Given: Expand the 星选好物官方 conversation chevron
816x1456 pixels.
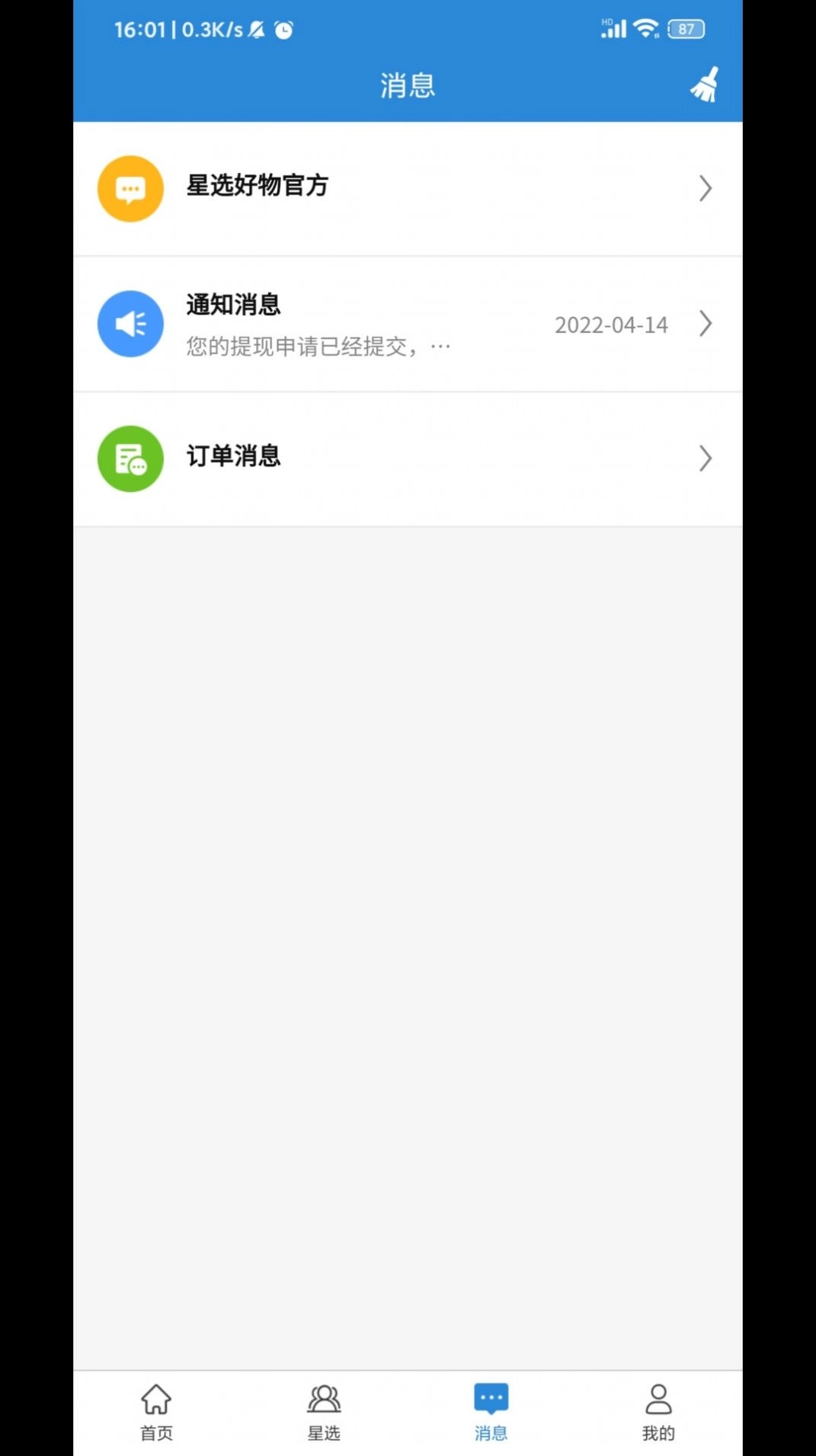Looking at the screenshot, I should [705, 188].
